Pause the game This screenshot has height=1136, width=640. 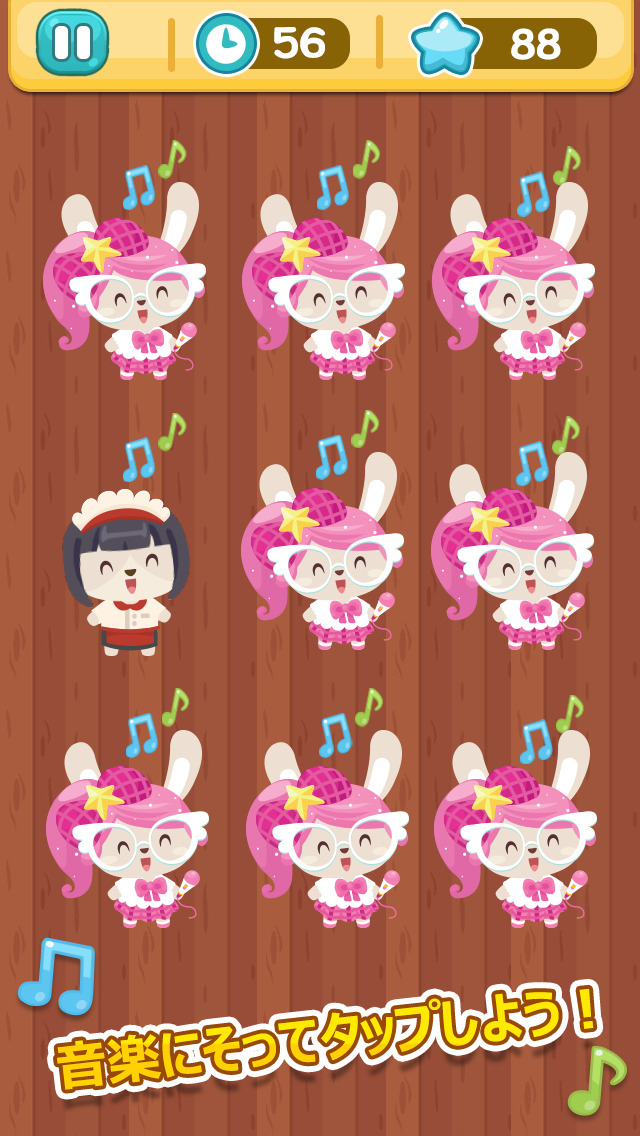click(72, 43)
